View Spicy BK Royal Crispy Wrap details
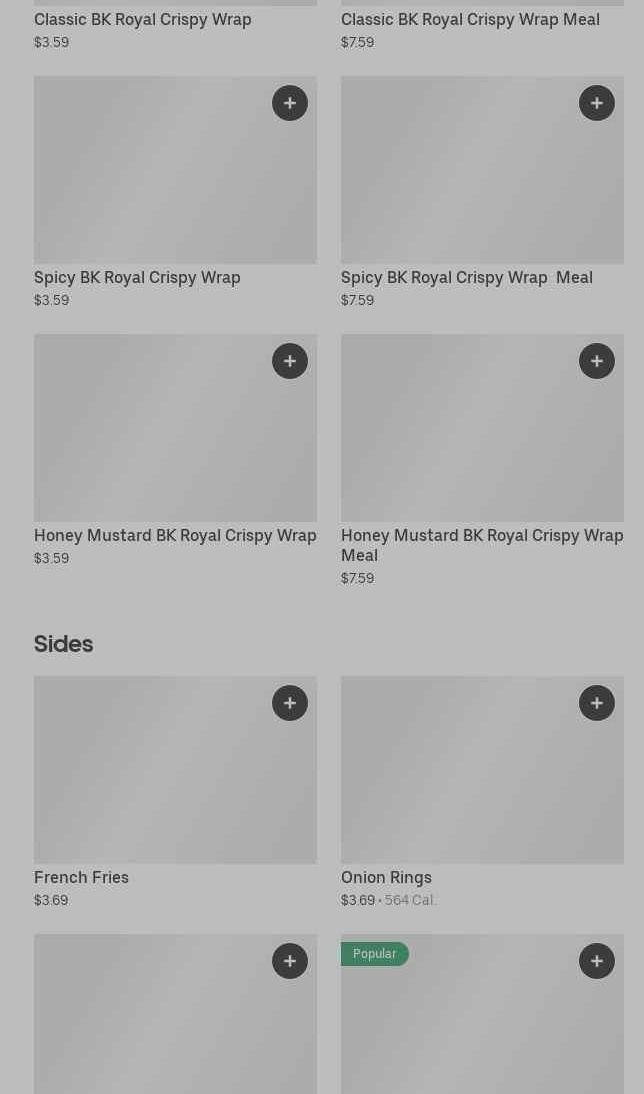Viewport: 644px width, 1094px height. click(175, 192)
